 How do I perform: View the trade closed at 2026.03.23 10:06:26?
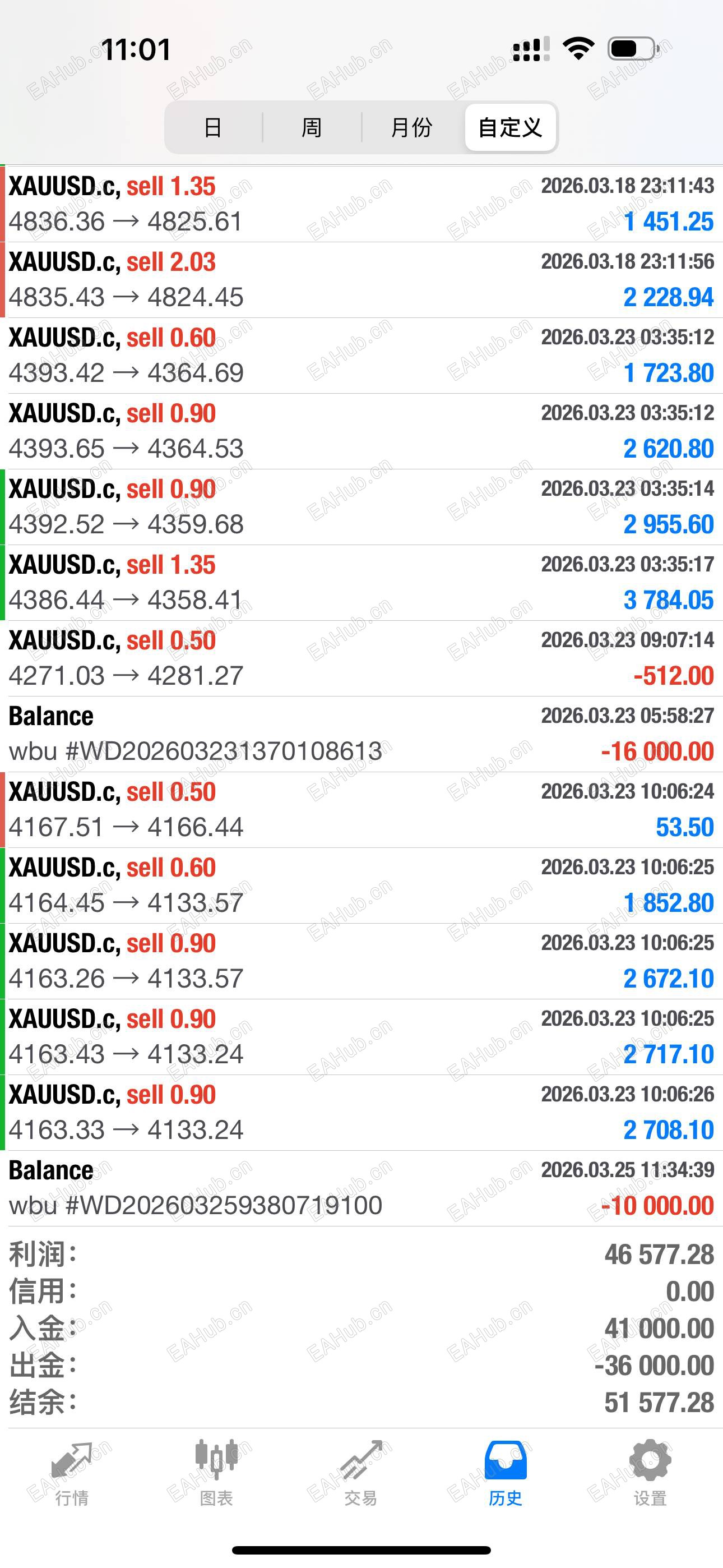click(x=361, y=1112)
